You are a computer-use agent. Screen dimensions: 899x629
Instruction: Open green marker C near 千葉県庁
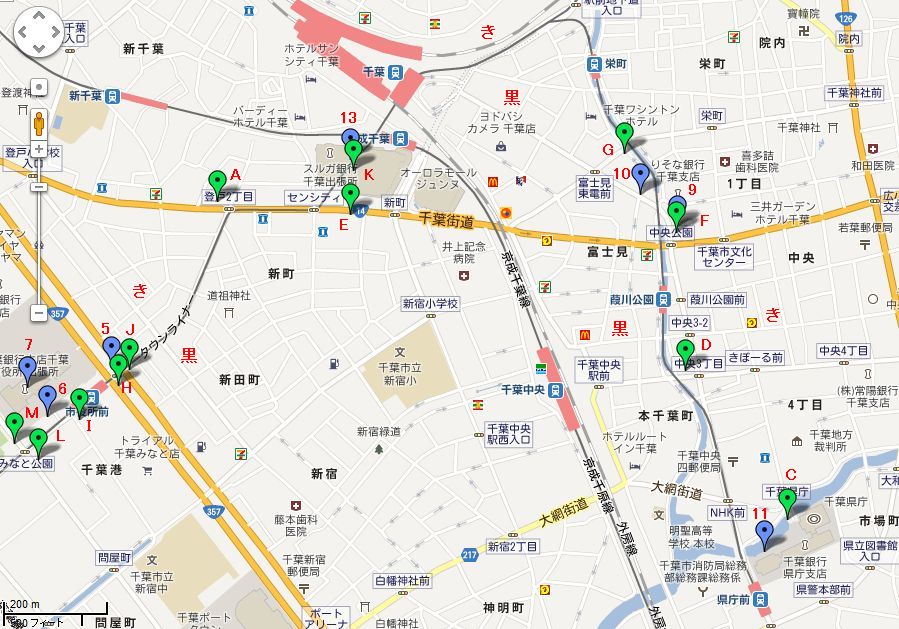pos(787,500)
